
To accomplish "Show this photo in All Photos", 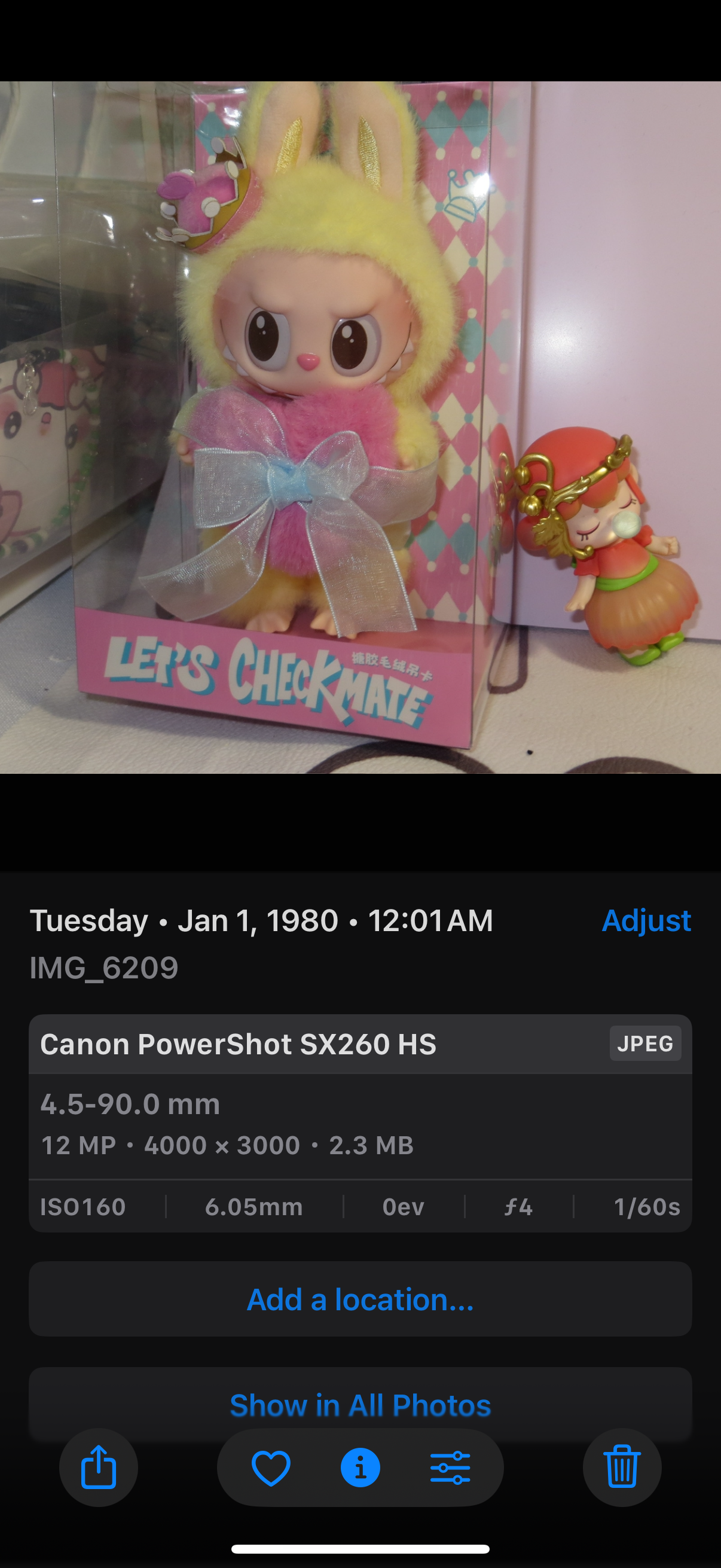I will [360, 1404].
